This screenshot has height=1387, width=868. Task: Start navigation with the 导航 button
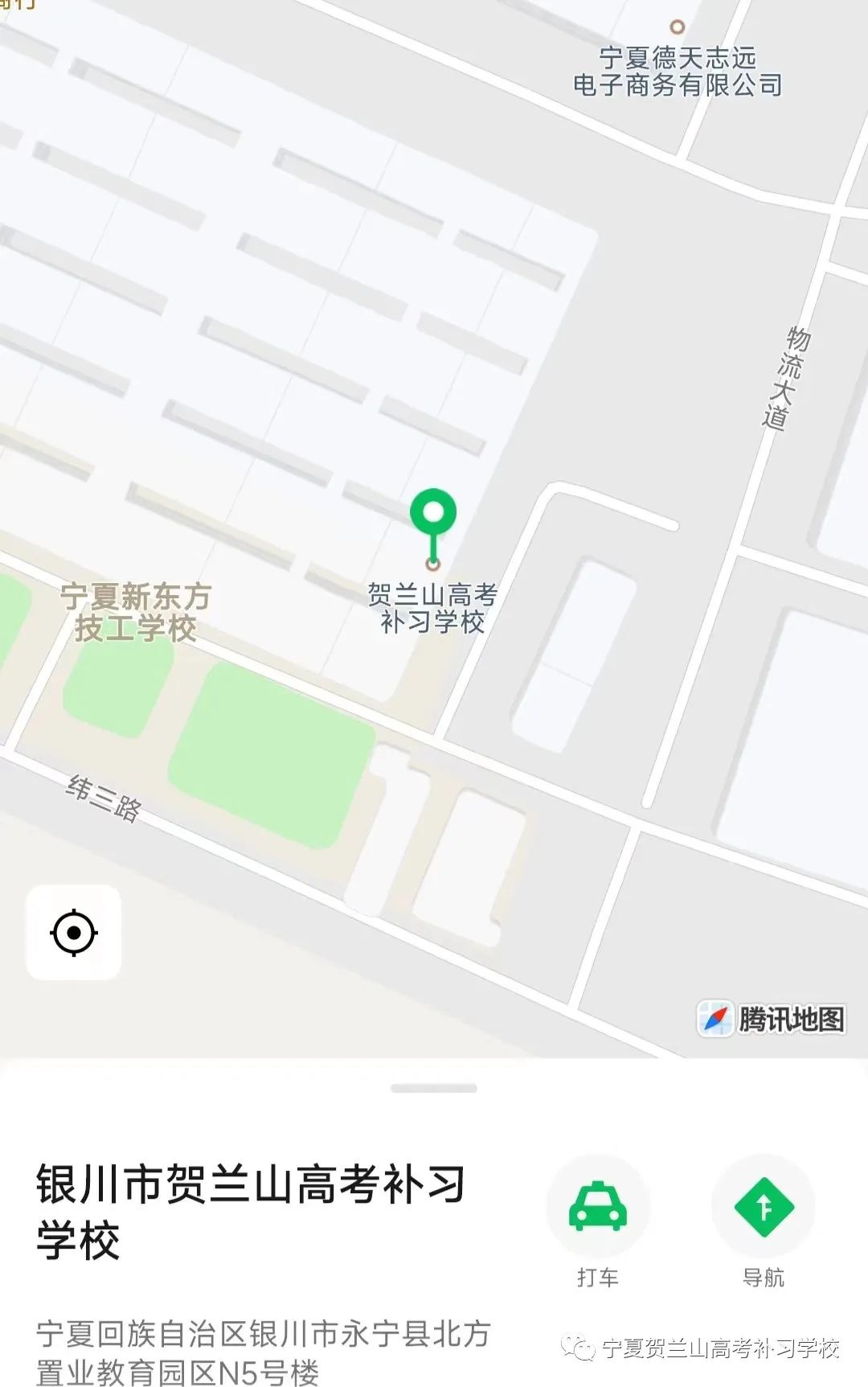(x=764, y=1207)
